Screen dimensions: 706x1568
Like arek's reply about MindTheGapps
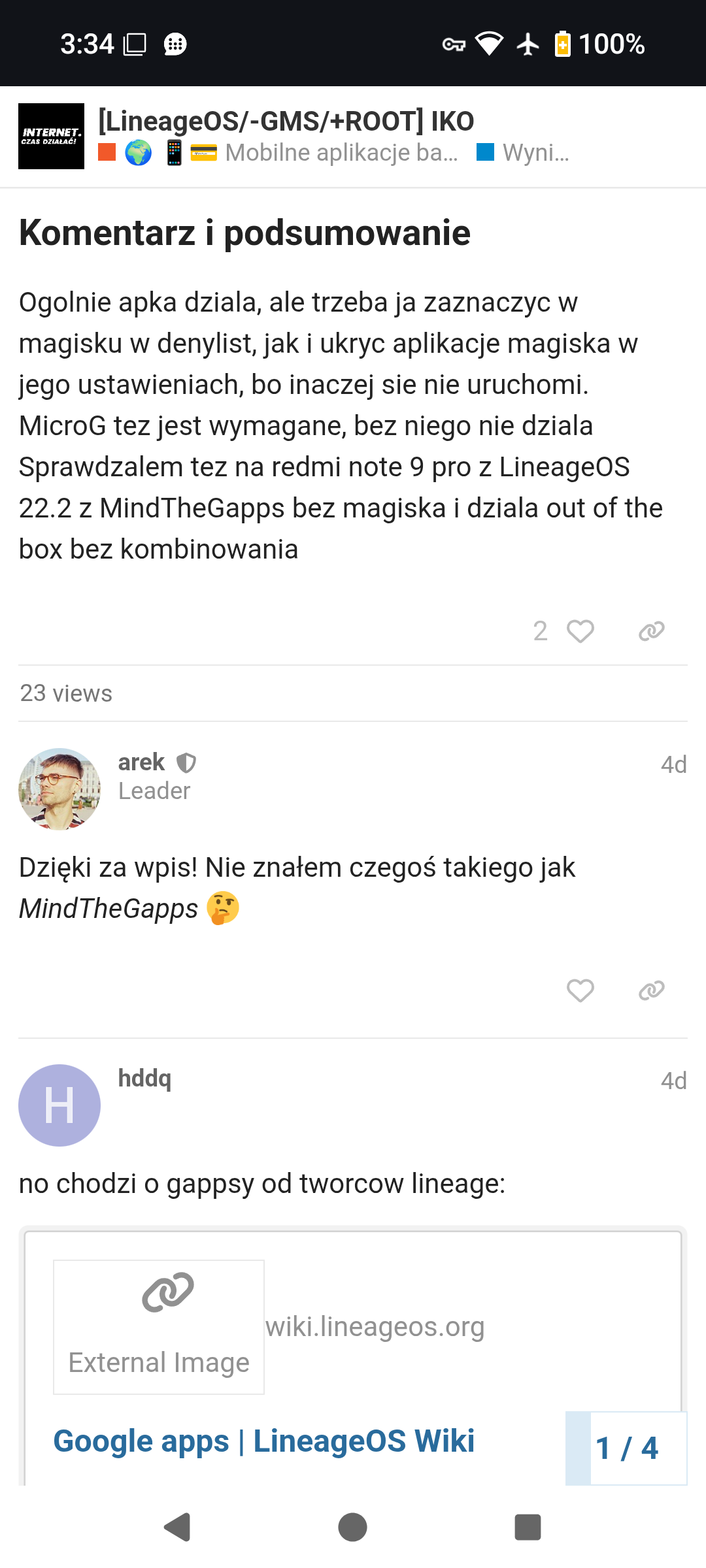(580, 990)
